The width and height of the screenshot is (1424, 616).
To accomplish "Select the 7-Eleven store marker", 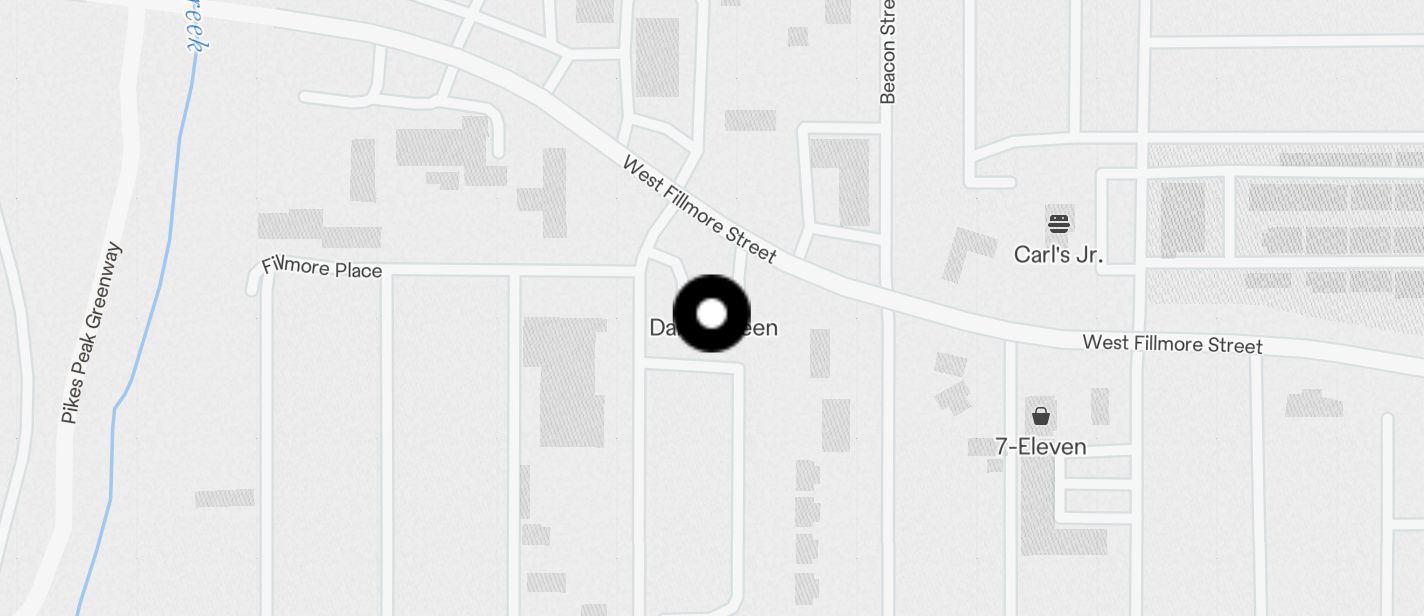I will (x=1041, y=416).
